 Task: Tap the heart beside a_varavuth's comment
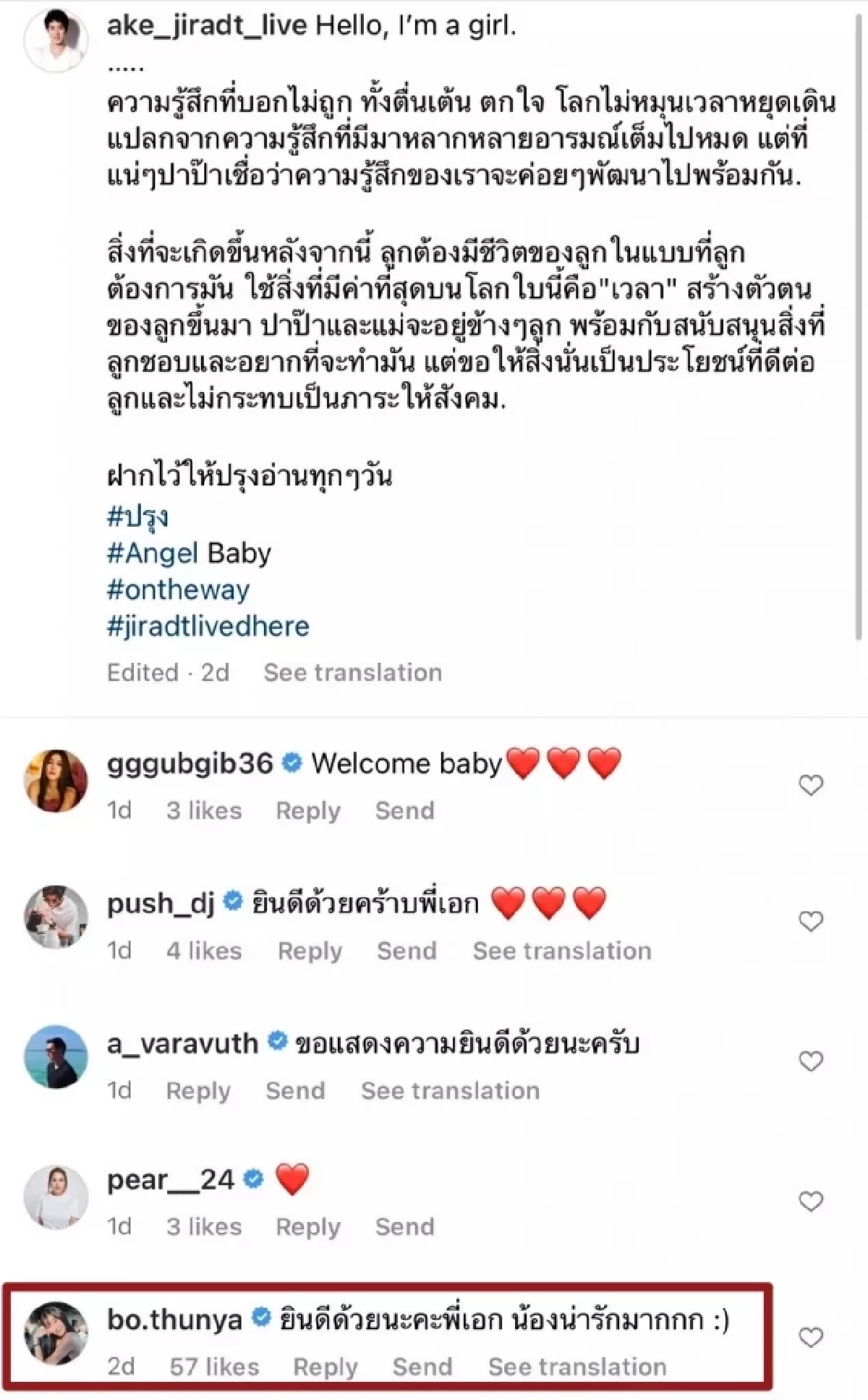811,1061
